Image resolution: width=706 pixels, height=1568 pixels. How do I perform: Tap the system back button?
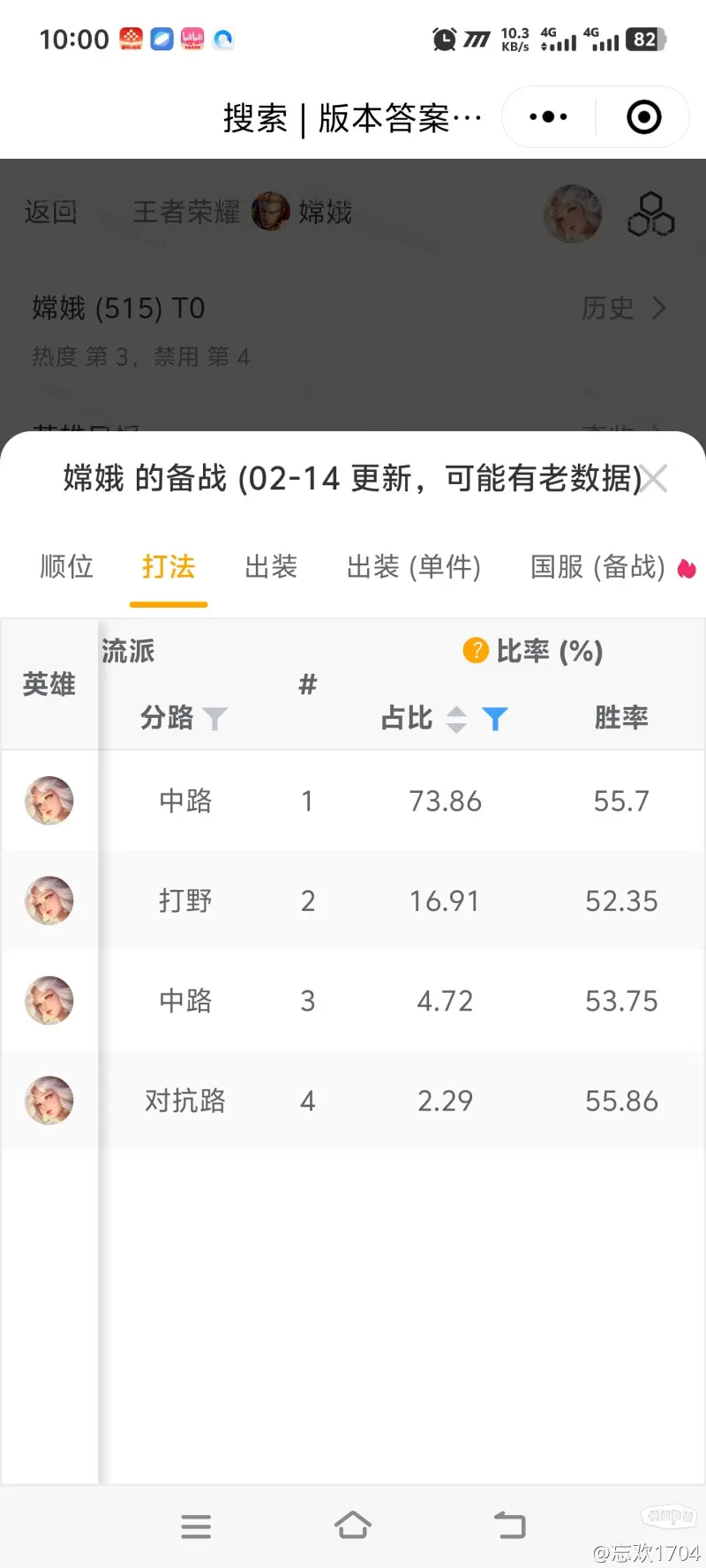(x=509, y=1525)
